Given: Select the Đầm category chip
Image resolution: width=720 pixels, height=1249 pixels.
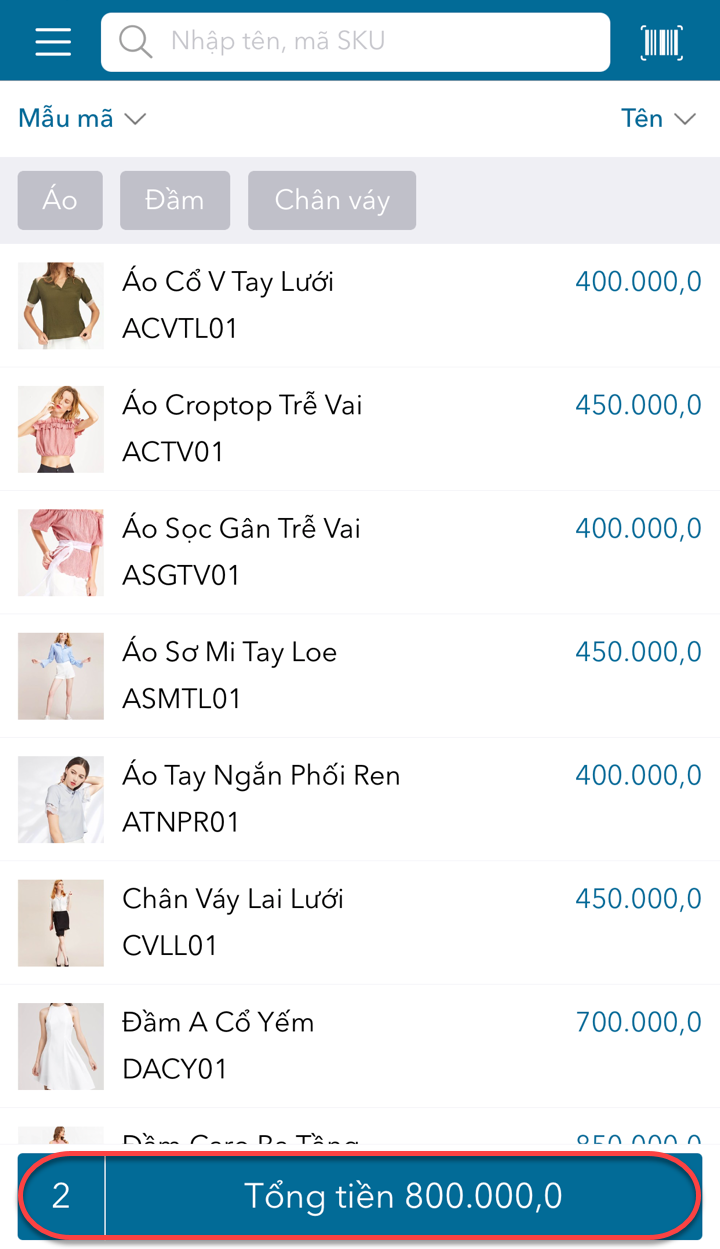Looking at the screenshot, I should 175,200.
